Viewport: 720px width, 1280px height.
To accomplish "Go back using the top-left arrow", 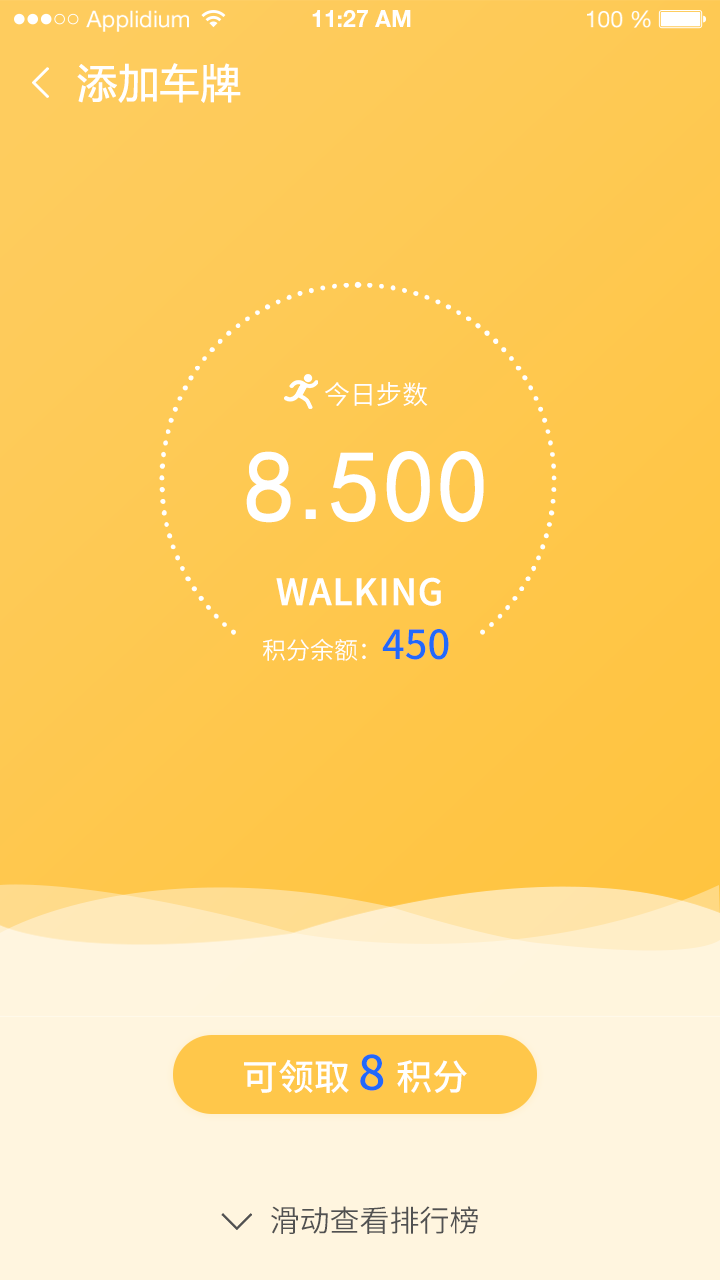I will point(41,83).
